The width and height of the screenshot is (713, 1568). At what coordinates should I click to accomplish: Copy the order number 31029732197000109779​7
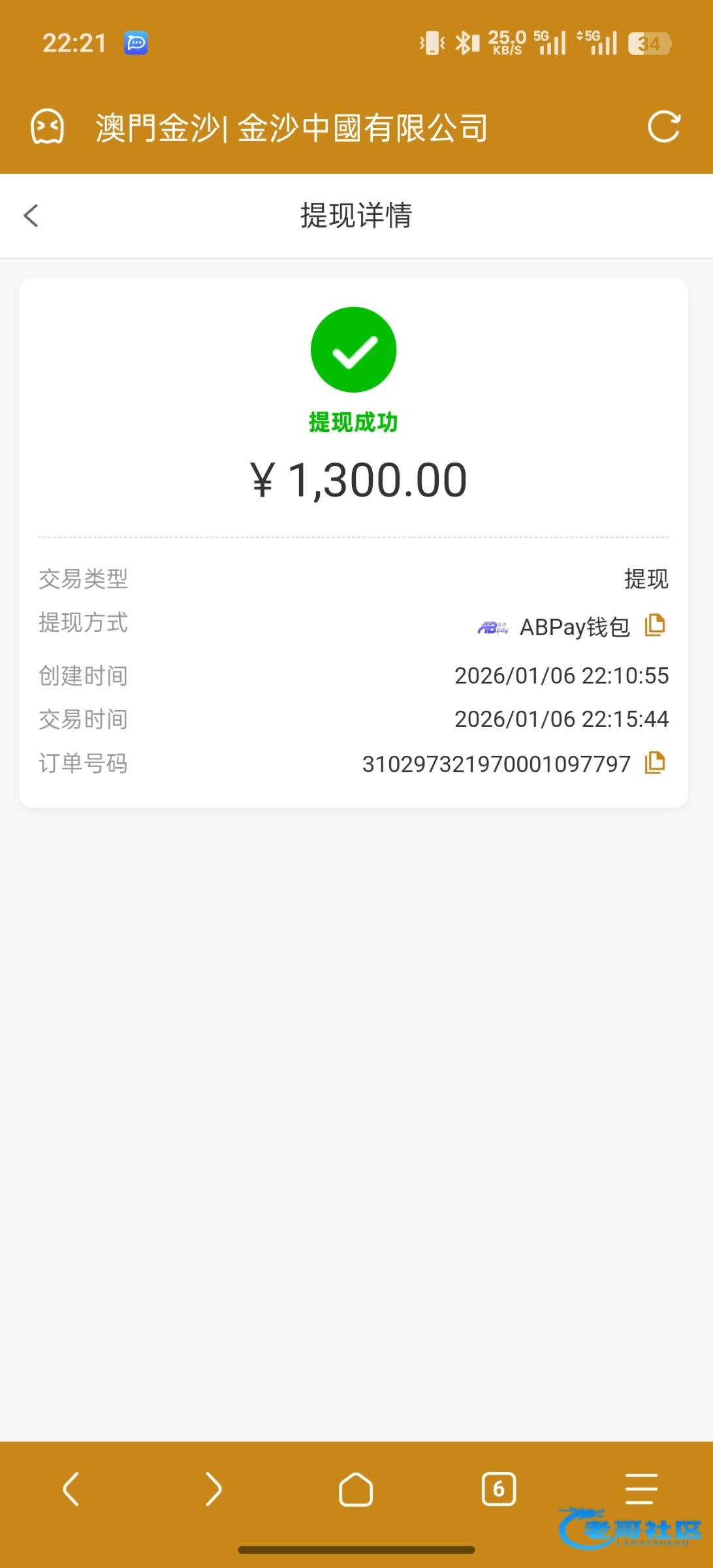[x=655, y=763]
